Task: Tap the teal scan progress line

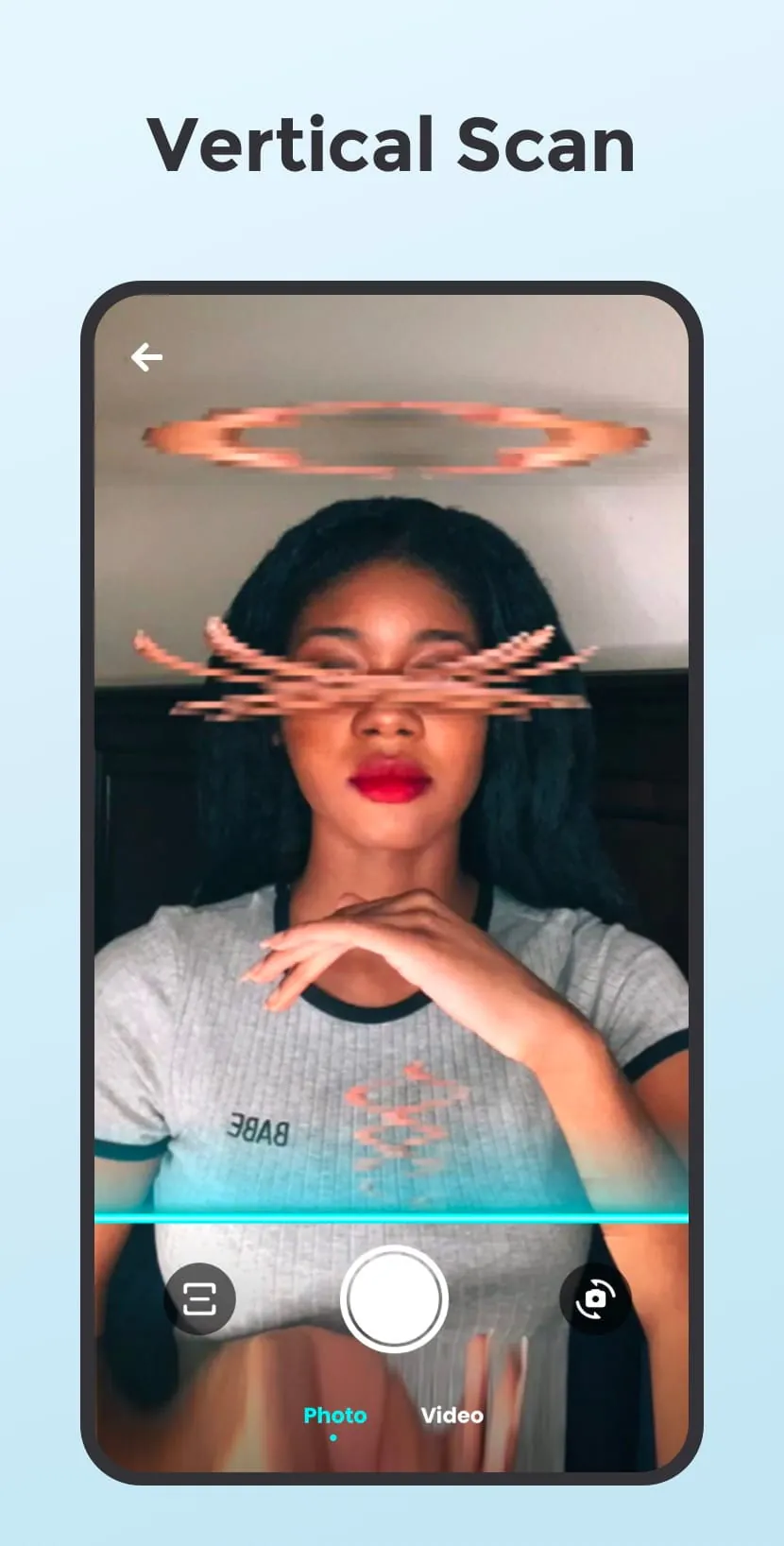Action: (392, 1212)
